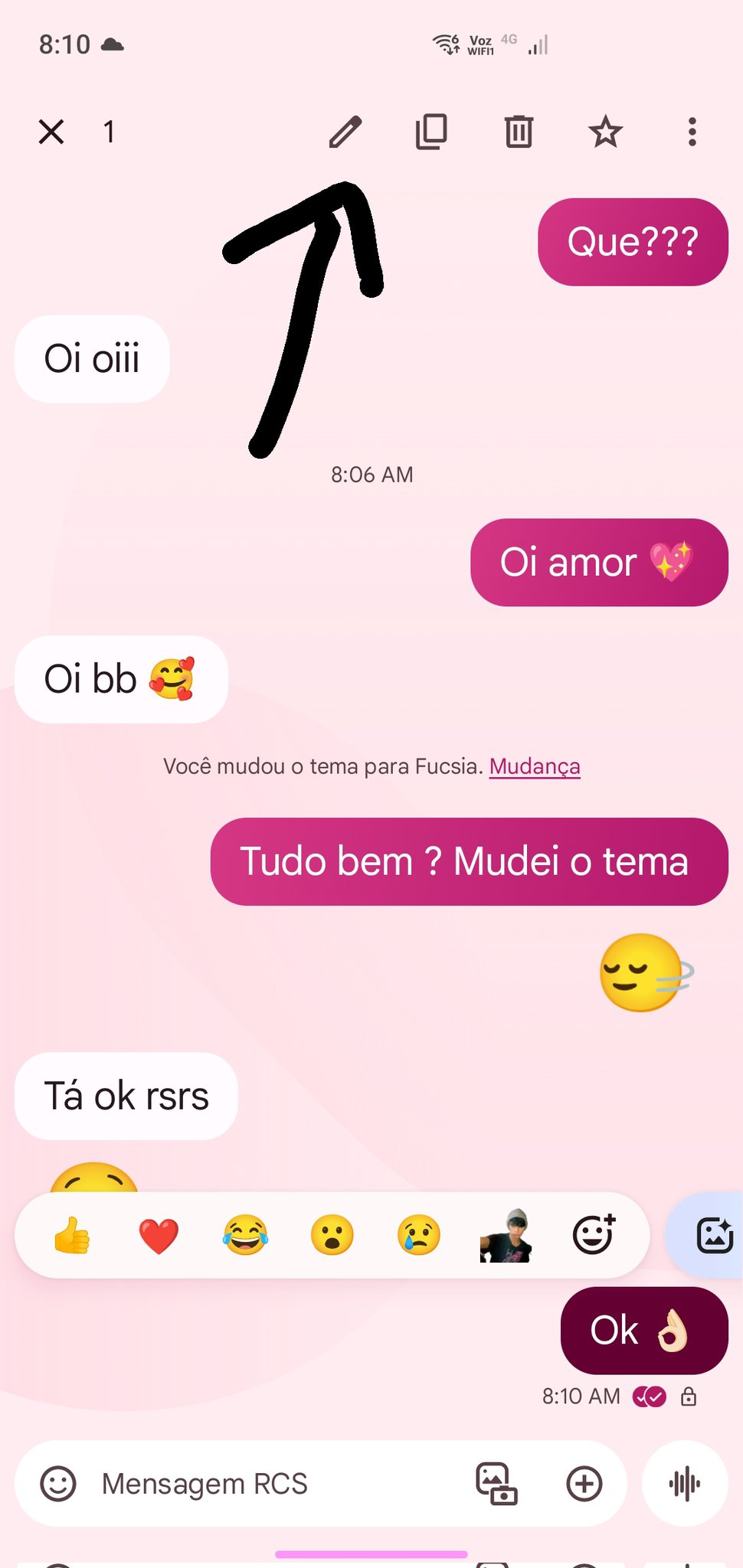This screenshot has width=743, height=1568.
Task: React with the crying face emoji
Action: click(419, 1236)
